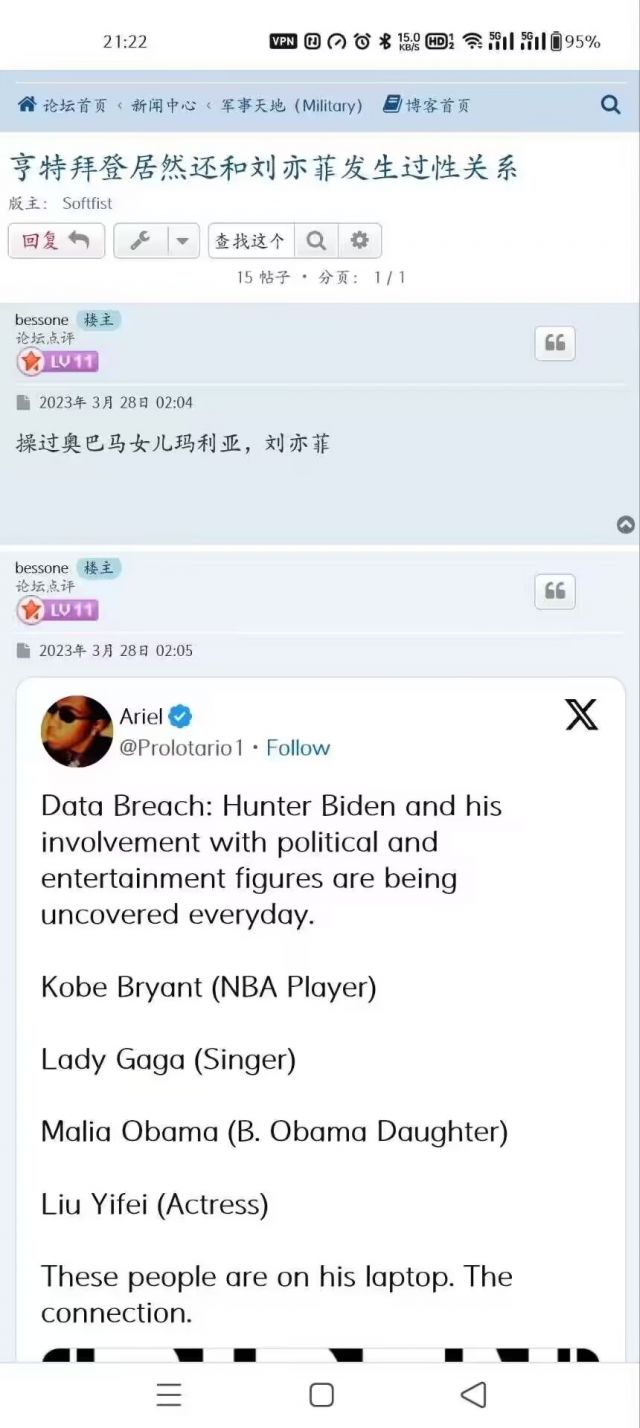Reply to the thread with 回复 button

(56, 241)
